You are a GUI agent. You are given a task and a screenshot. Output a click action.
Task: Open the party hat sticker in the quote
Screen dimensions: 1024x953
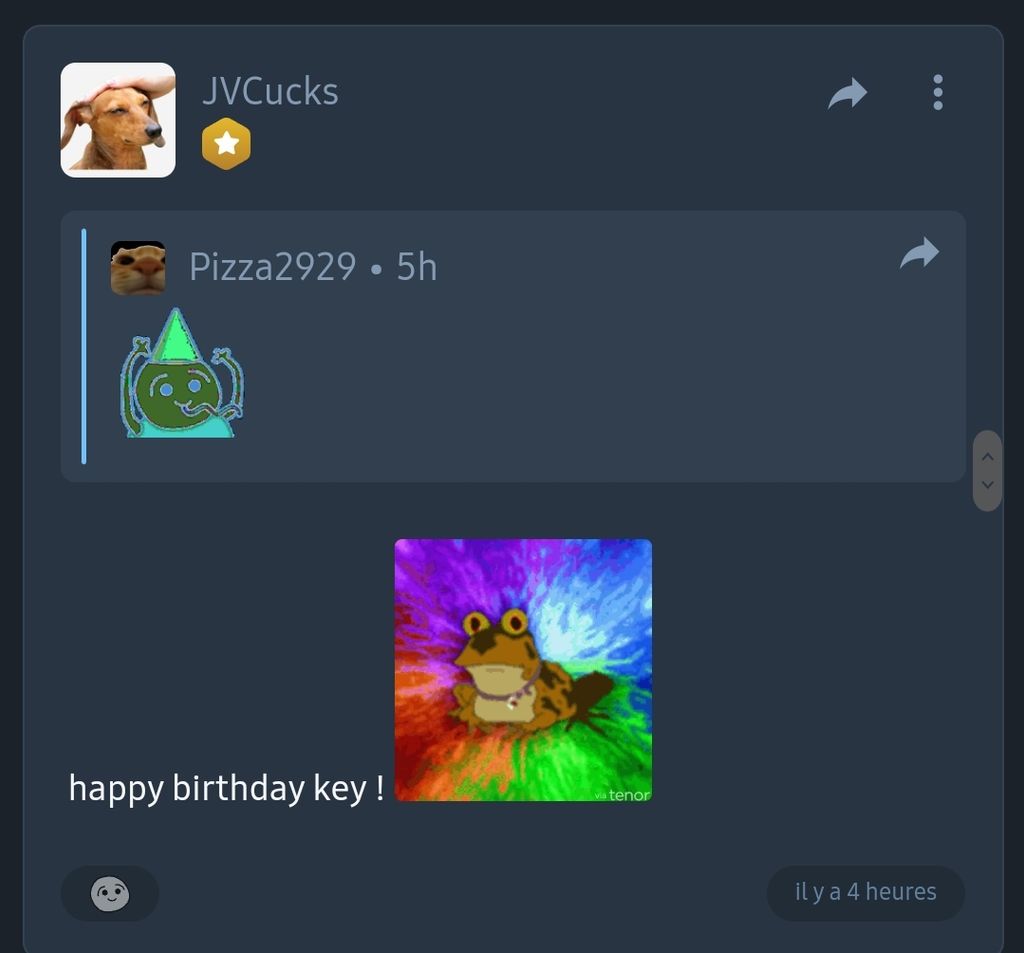pyautogui.click(x=181, y=375)
